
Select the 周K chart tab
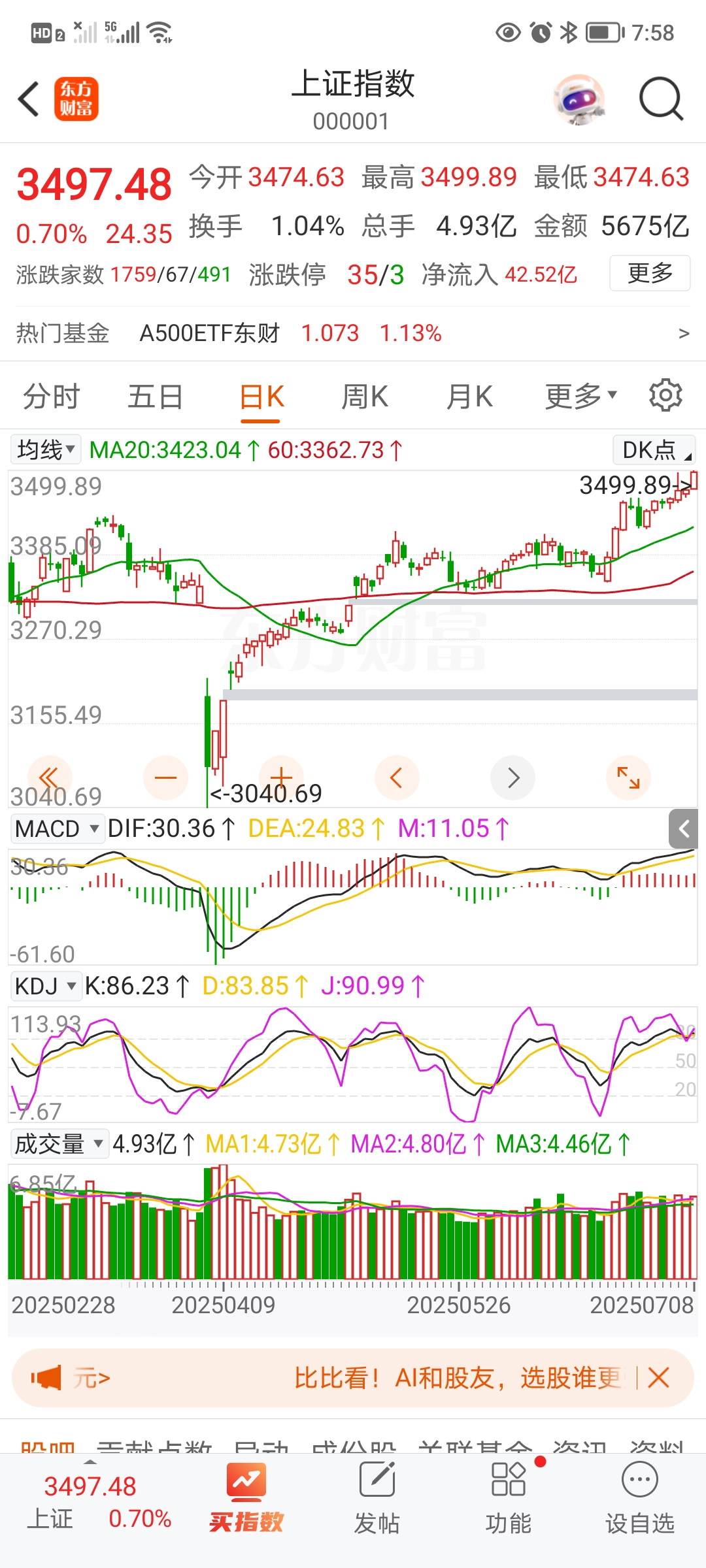(x=365, y=397)
